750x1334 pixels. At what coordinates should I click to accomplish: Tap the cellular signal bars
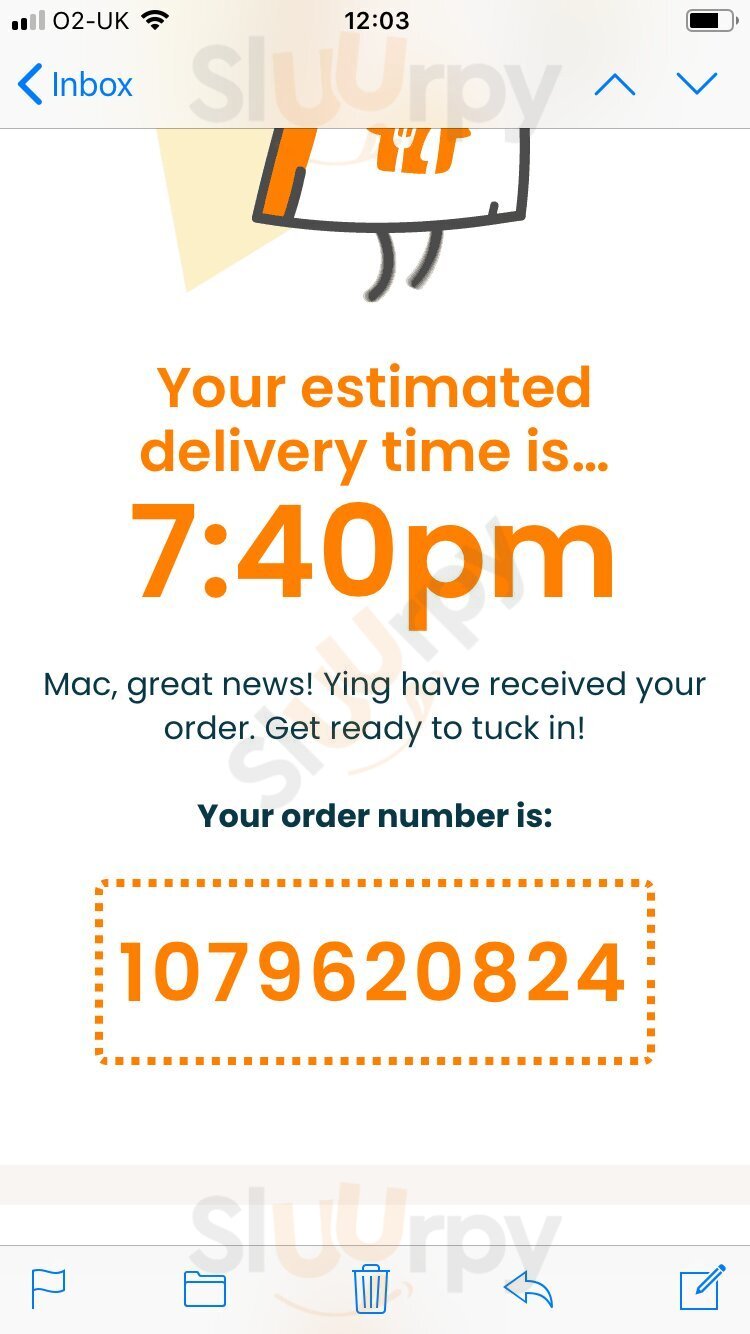[22, 18]
